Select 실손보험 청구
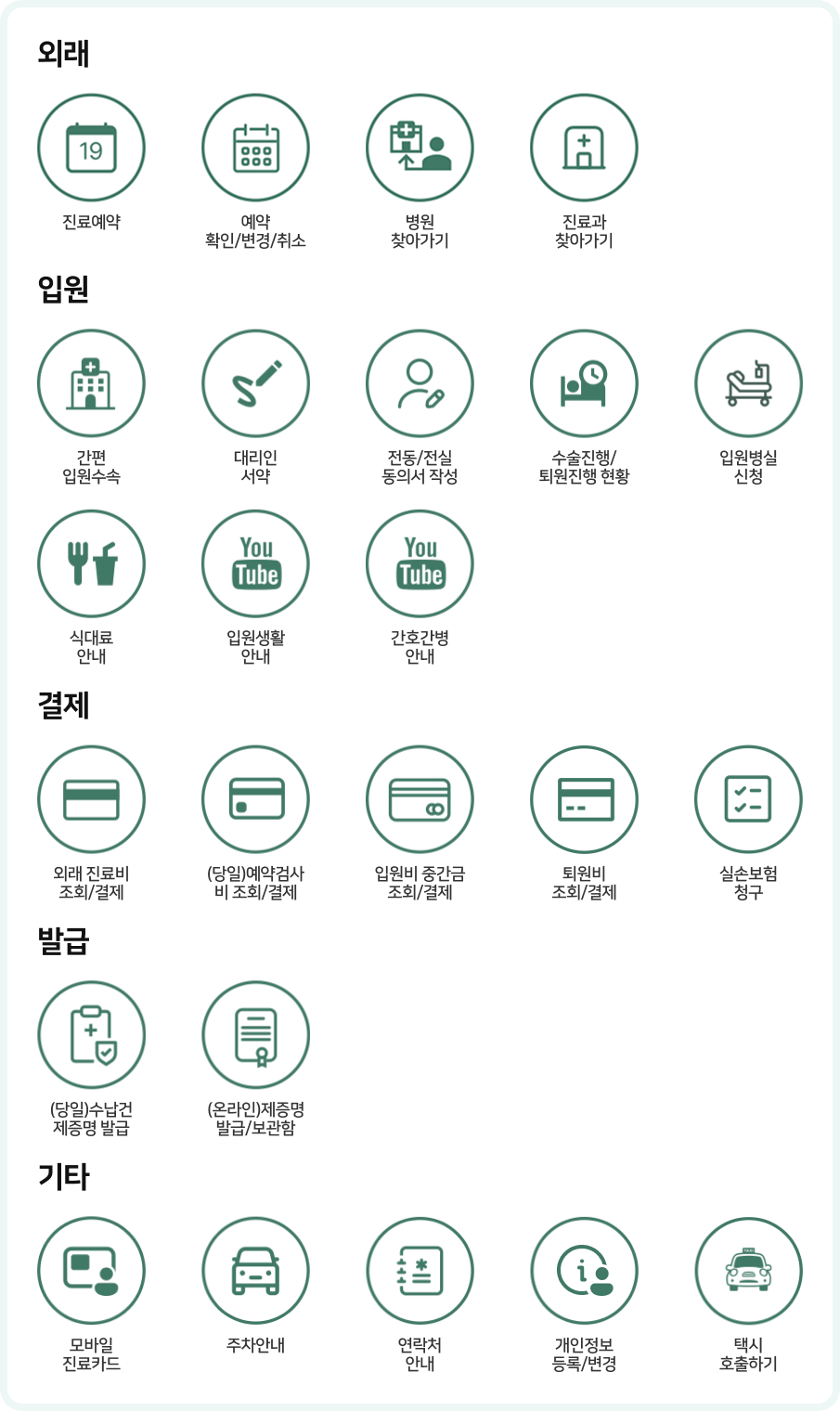The image size is (840, 1411). [x=748, y=800]
